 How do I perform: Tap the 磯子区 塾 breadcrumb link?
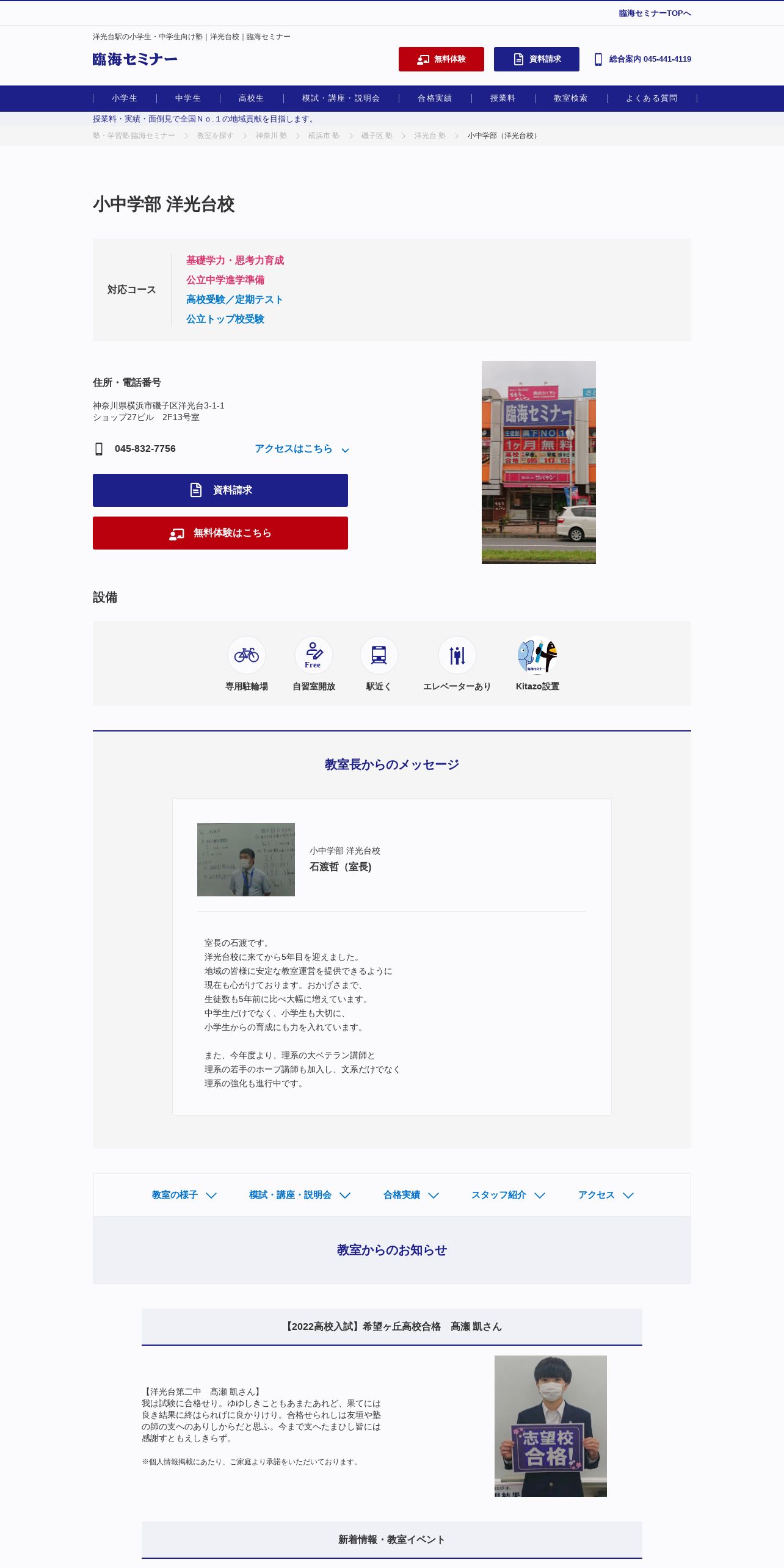pyautogui.click(x=377, y=136)
